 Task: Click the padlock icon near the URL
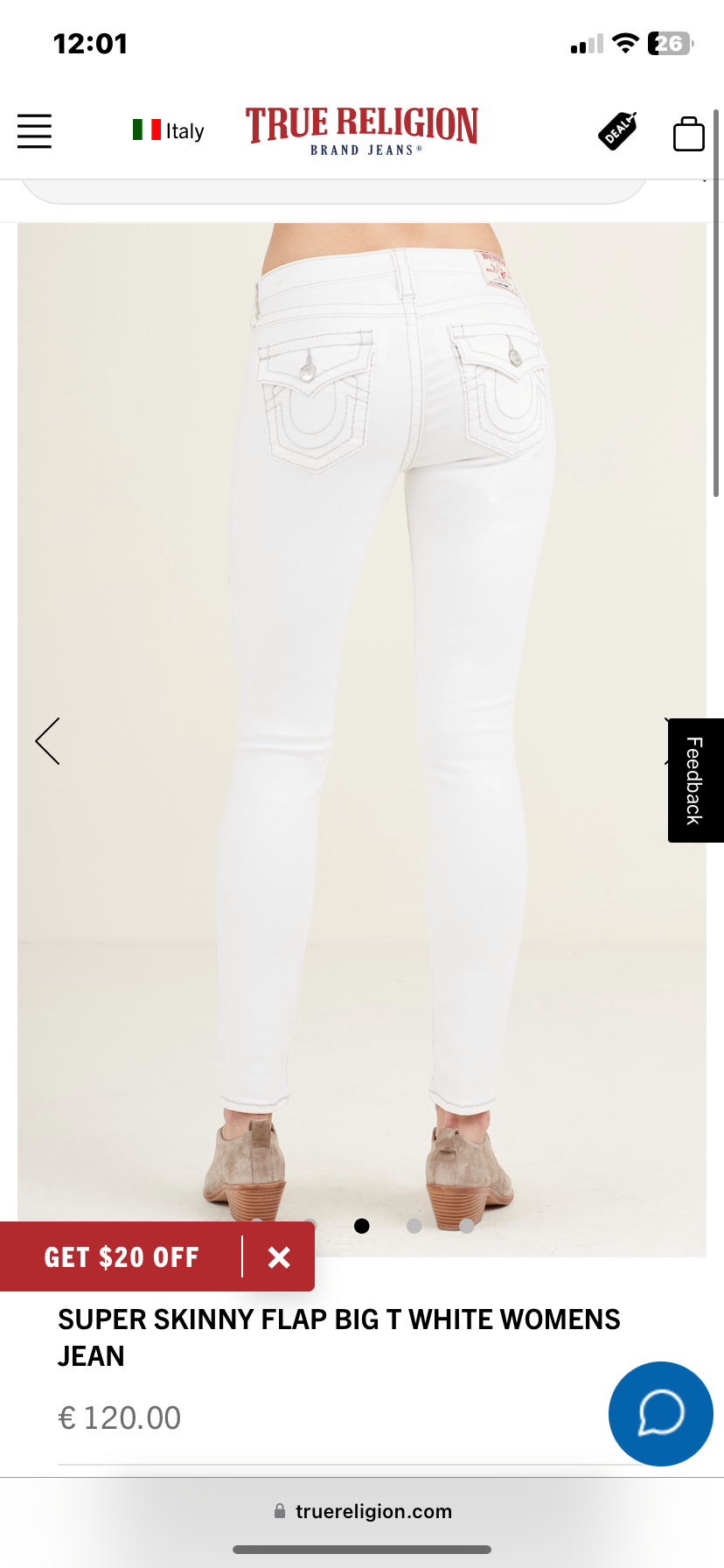[x=280, y=1511]
